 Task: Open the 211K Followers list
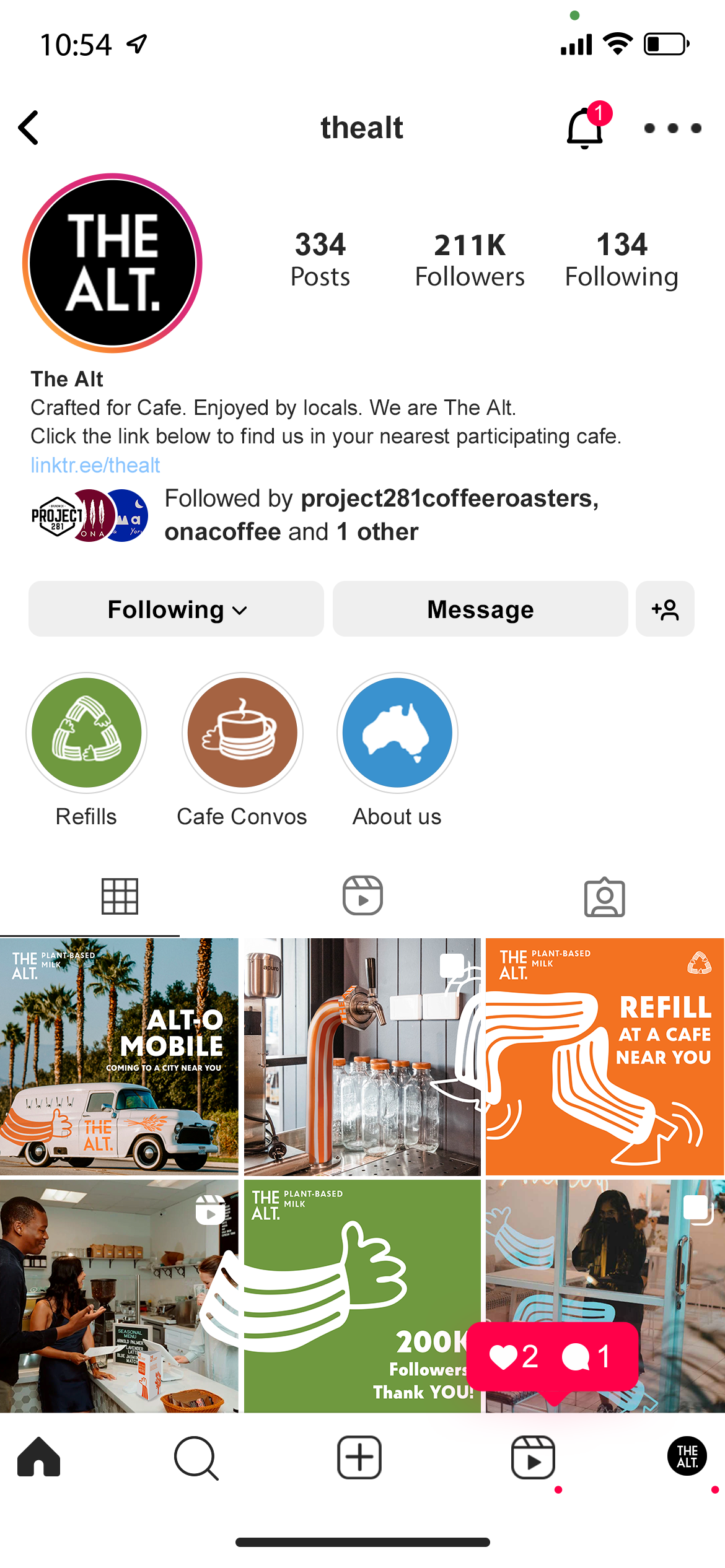[469, 260]
